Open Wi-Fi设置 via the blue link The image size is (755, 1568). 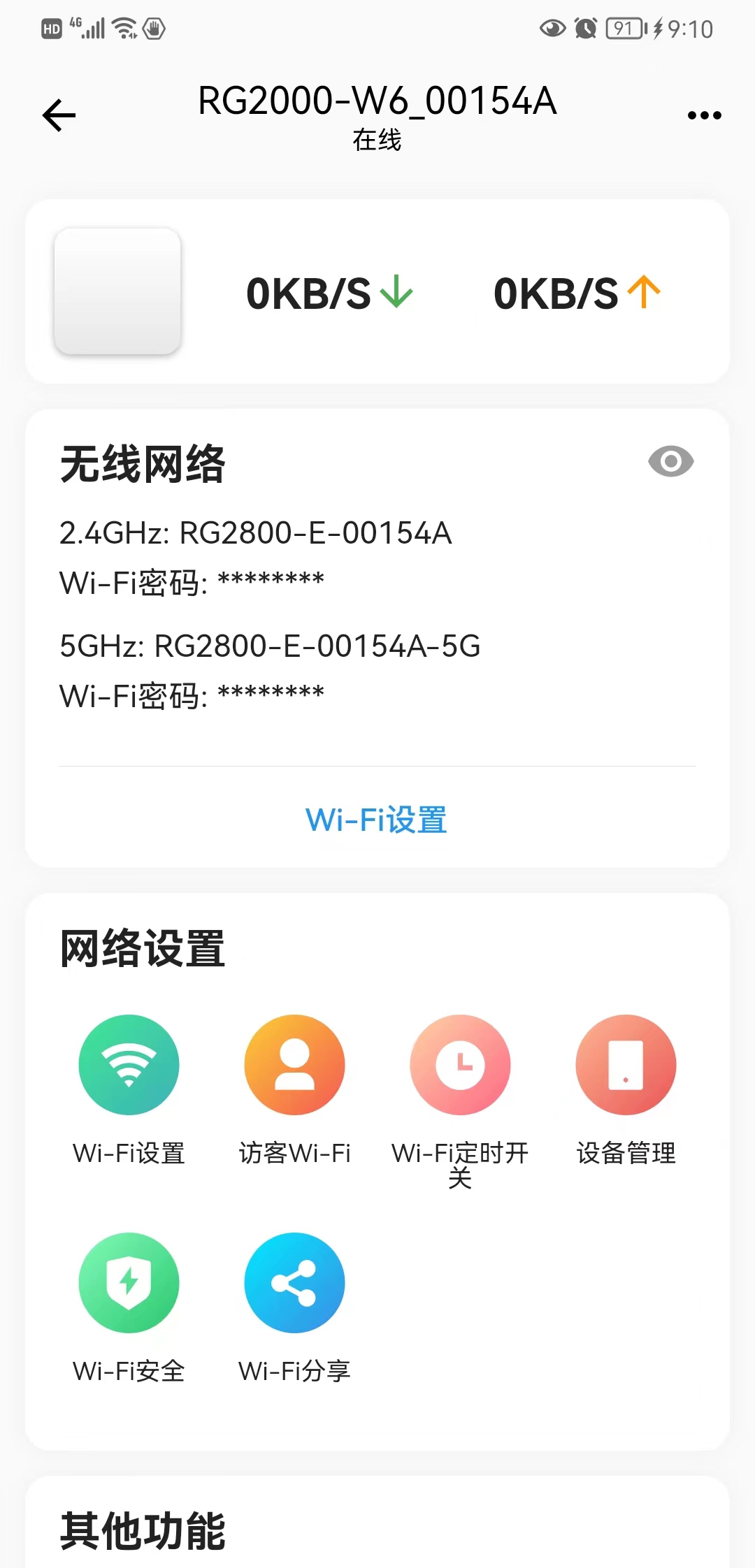377,820
